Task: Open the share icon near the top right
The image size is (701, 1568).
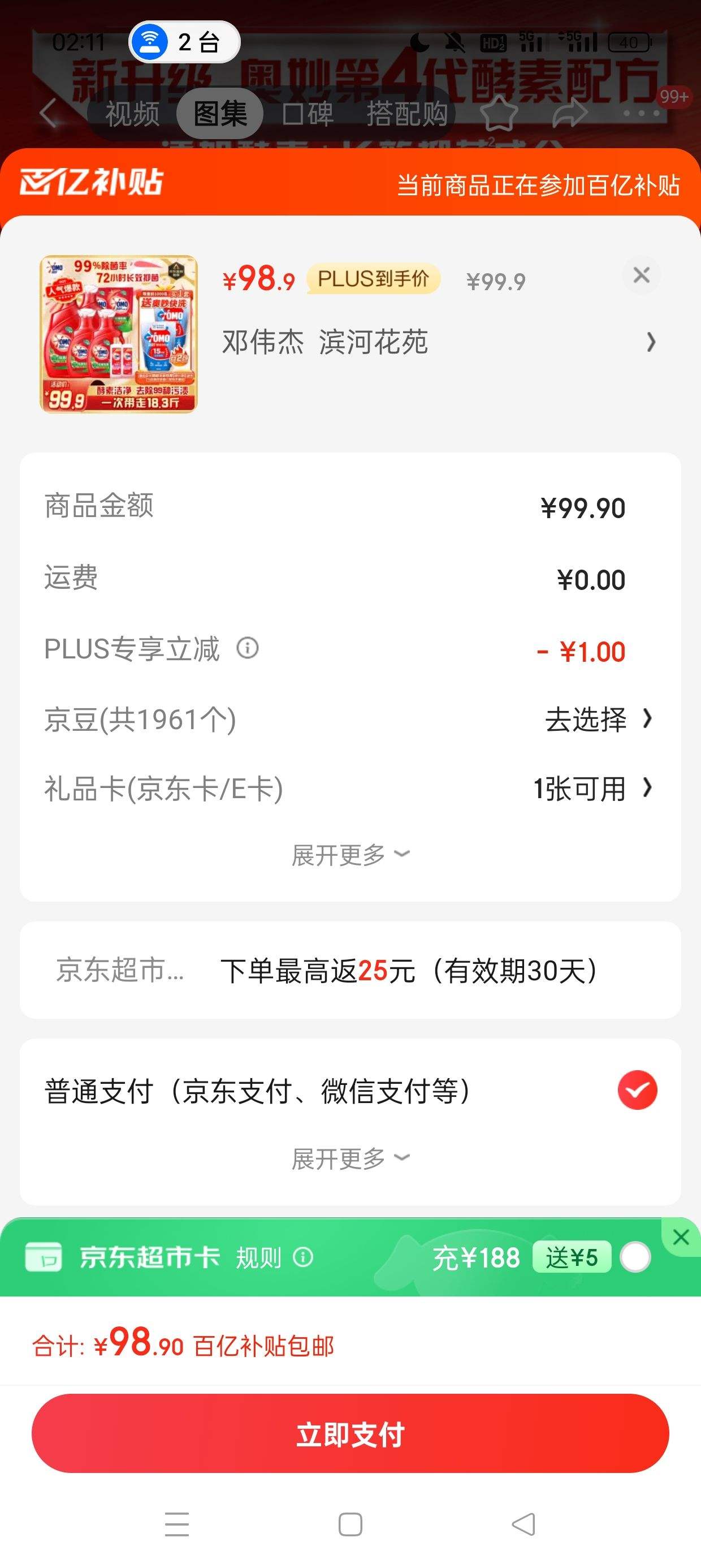Action: (570, 113)
